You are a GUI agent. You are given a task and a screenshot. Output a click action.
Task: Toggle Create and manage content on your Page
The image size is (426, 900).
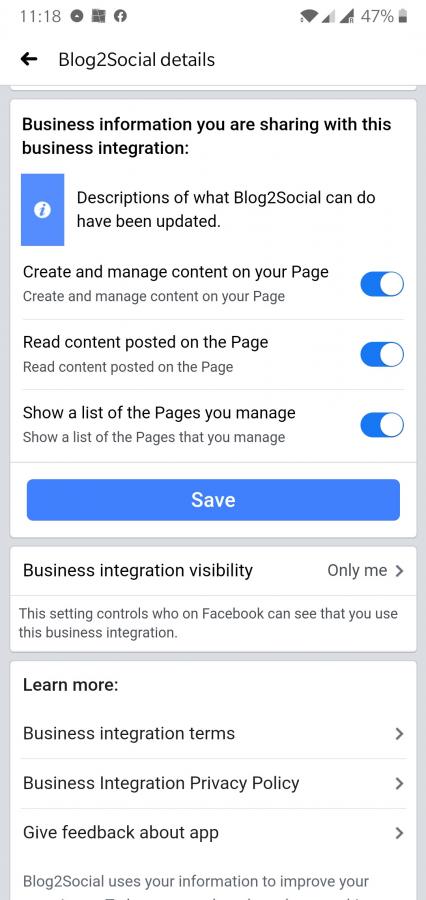coord(382,284)
